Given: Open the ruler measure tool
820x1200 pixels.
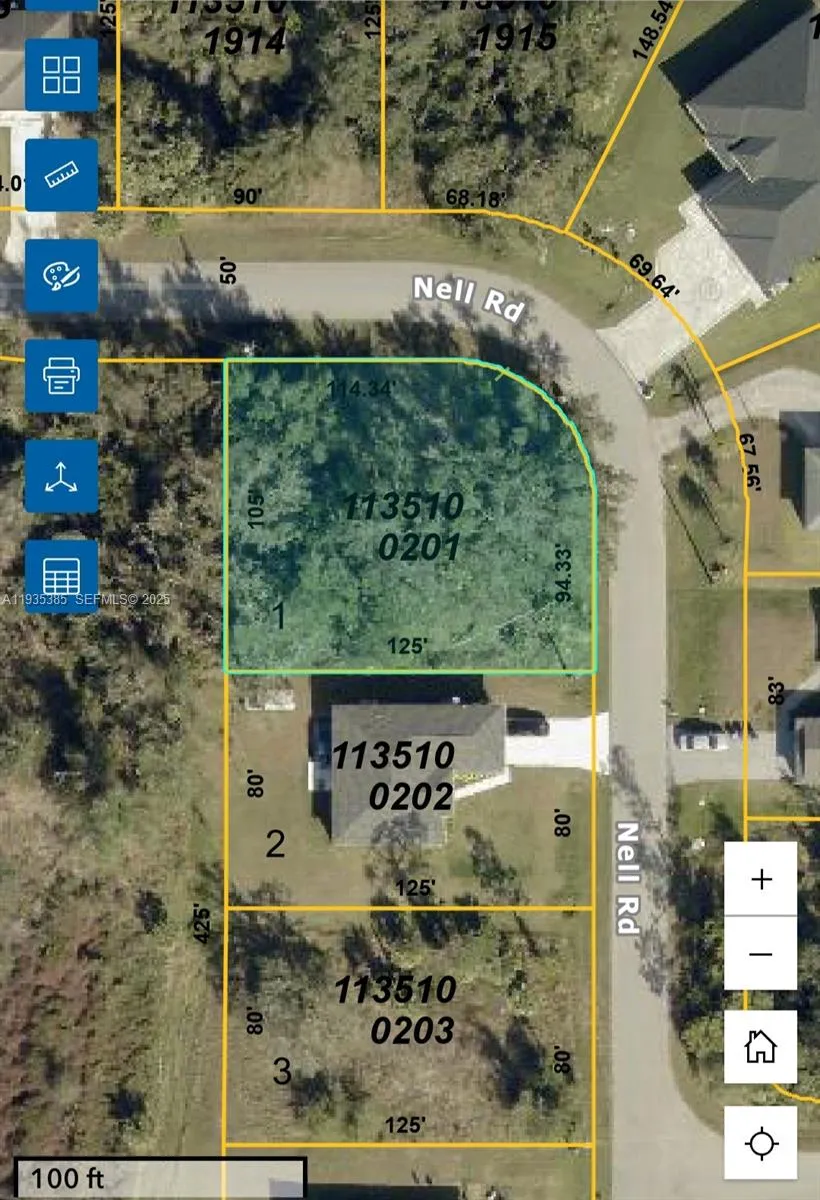Looking at the screenshot, I should pyautogui.click(x=61, y=175).
